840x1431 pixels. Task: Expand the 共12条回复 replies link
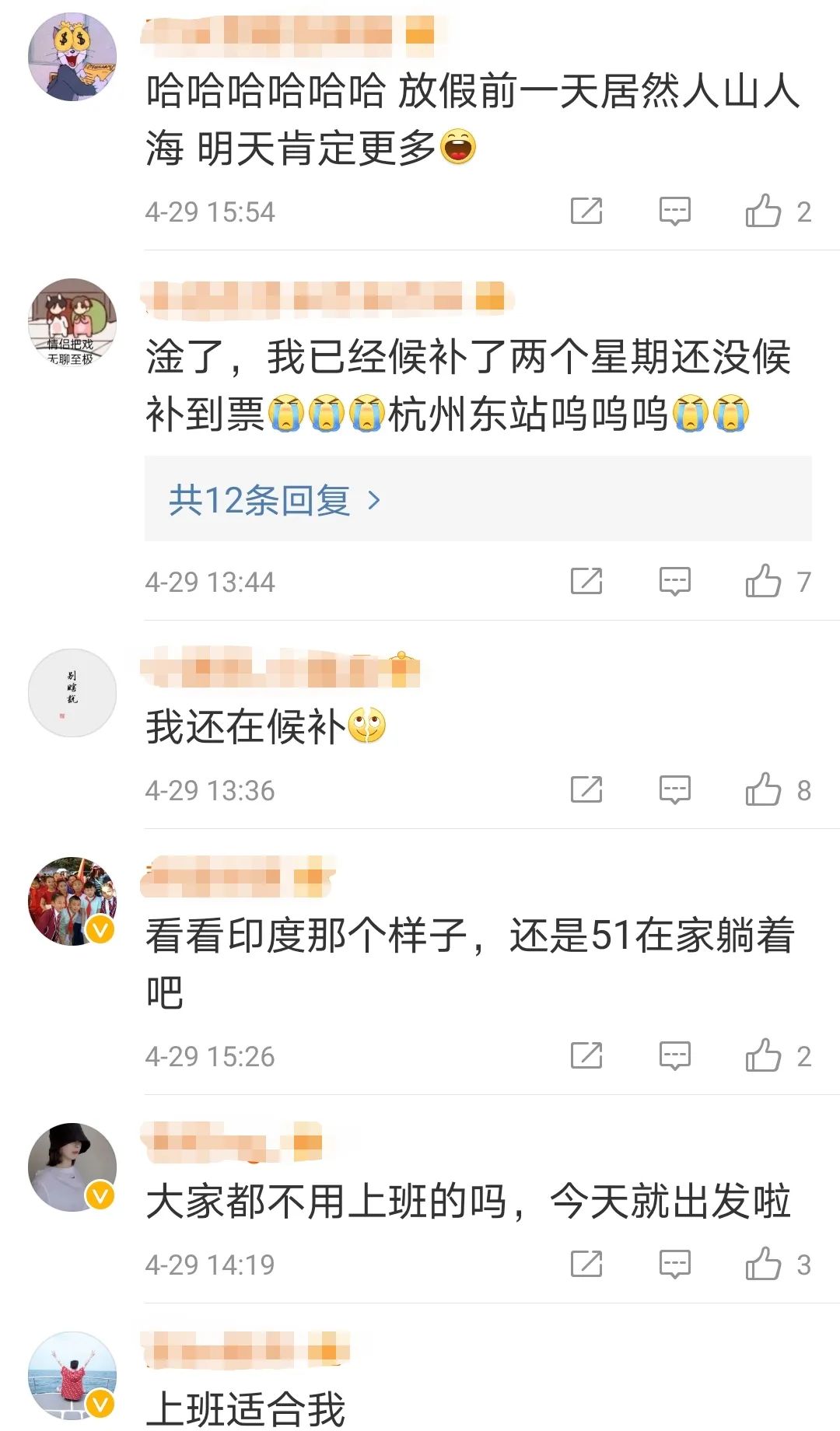[x=275, y=500]
